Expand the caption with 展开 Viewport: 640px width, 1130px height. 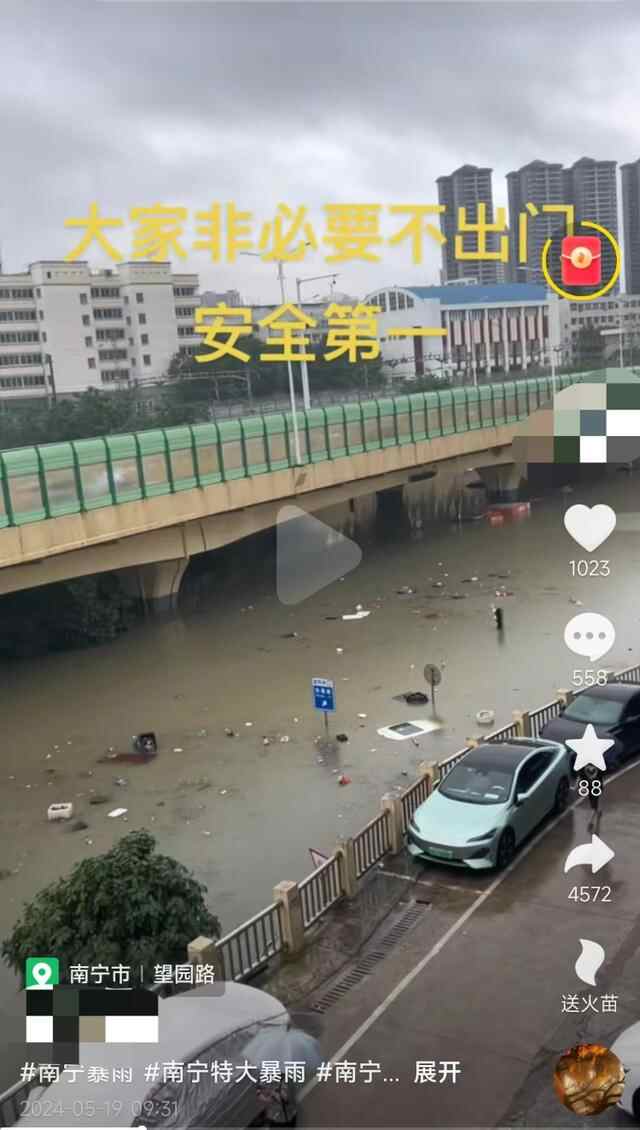pos(437,1072)
